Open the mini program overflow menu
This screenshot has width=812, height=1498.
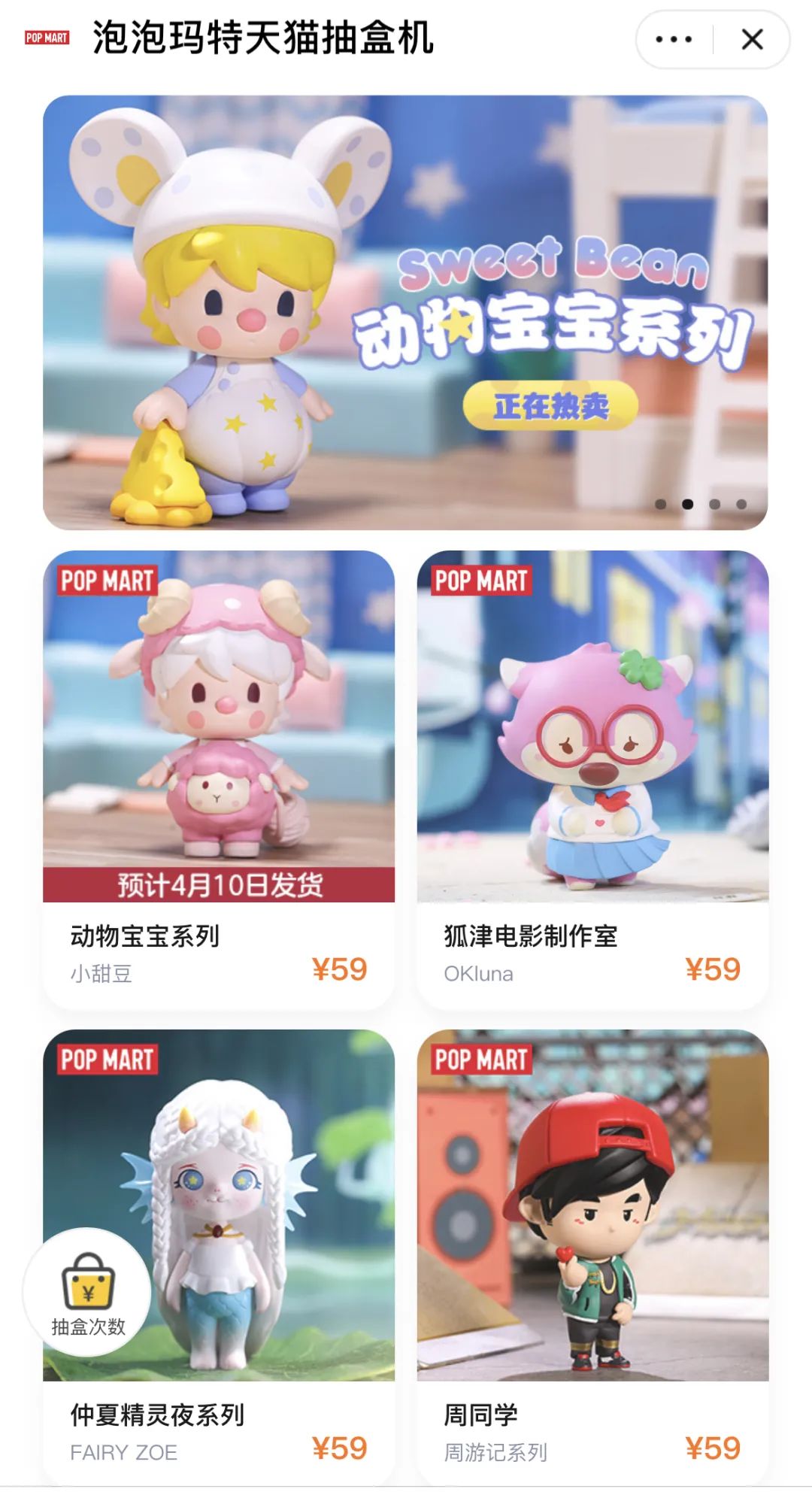[x=674, y=39]
